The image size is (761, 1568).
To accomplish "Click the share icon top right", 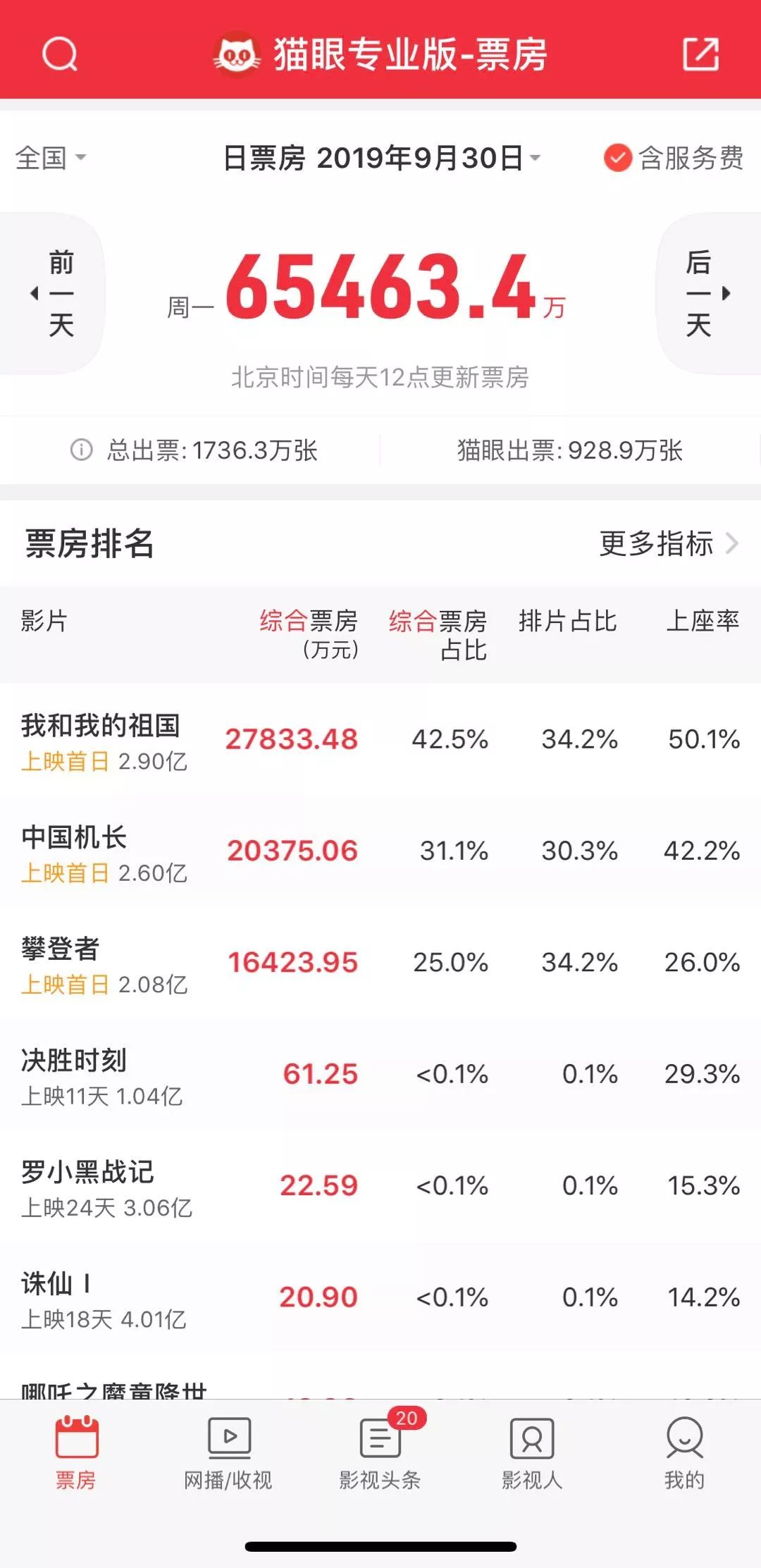I will [700, 55].
